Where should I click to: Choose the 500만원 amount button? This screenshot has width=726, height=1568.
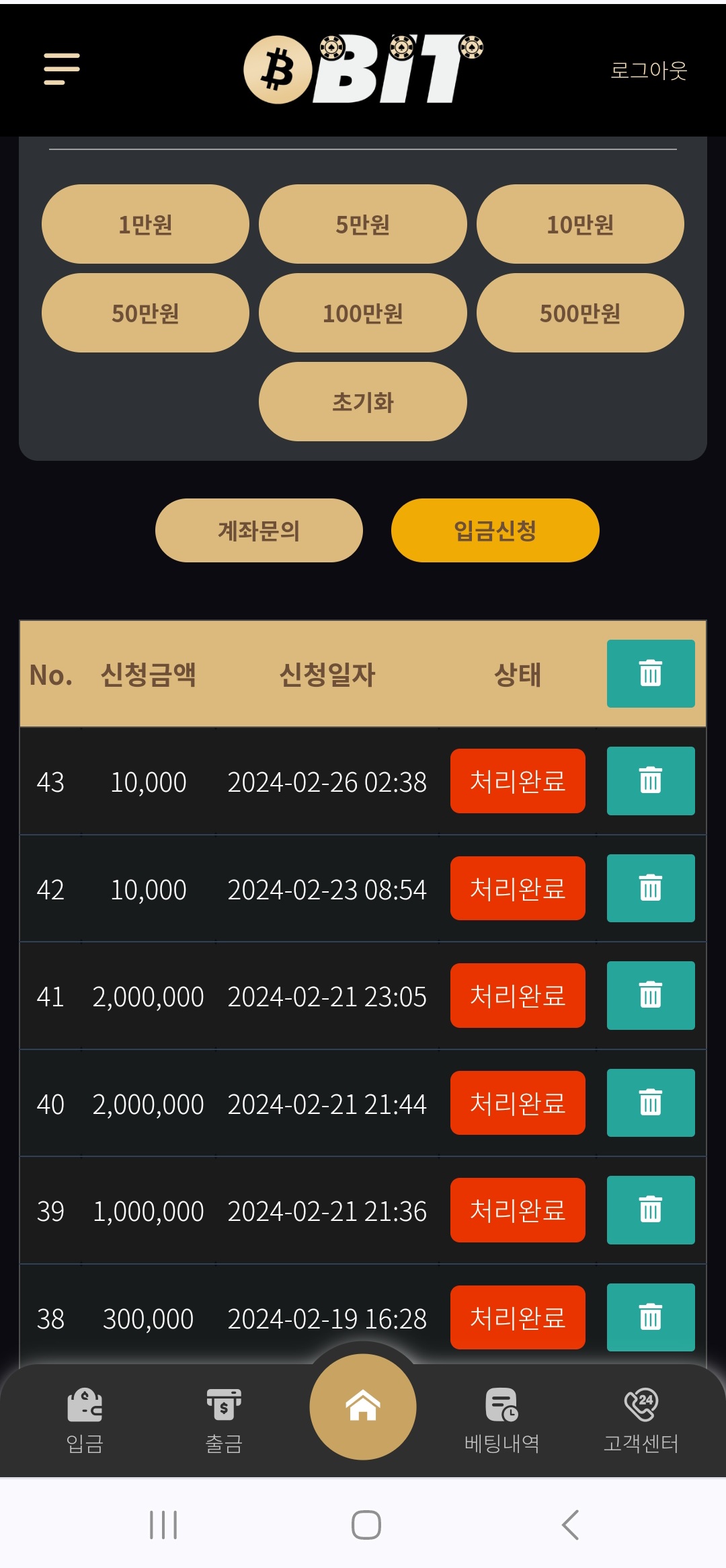tap(579, 313)
